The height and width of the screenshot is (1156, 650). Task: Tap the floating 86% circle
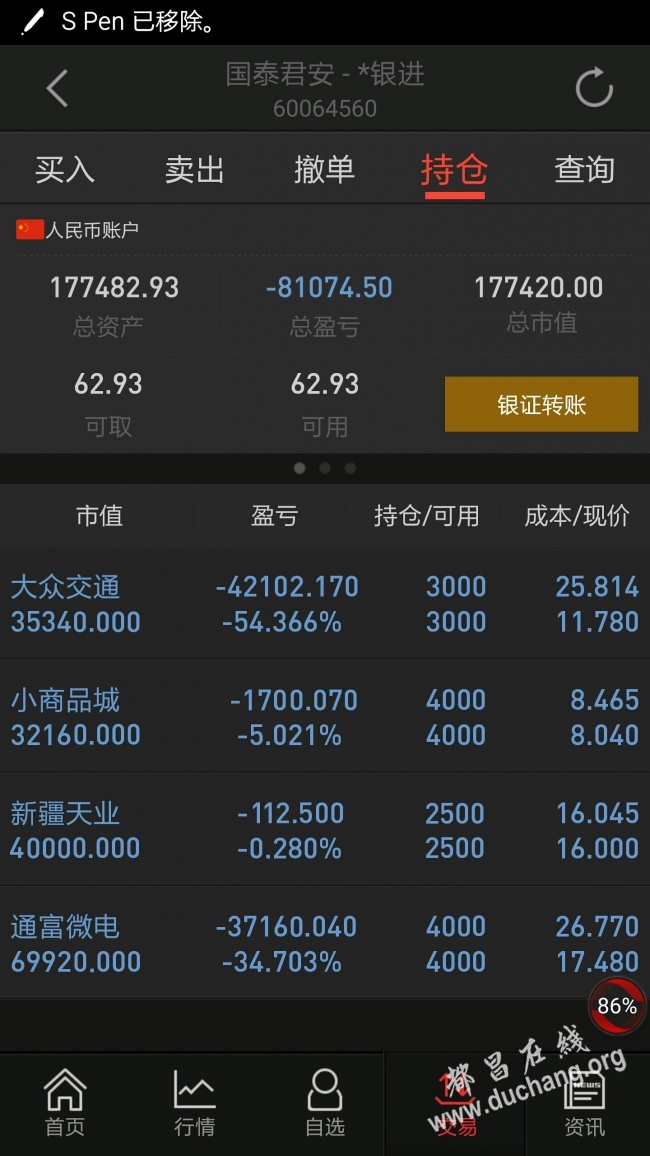pos(616,1006)
